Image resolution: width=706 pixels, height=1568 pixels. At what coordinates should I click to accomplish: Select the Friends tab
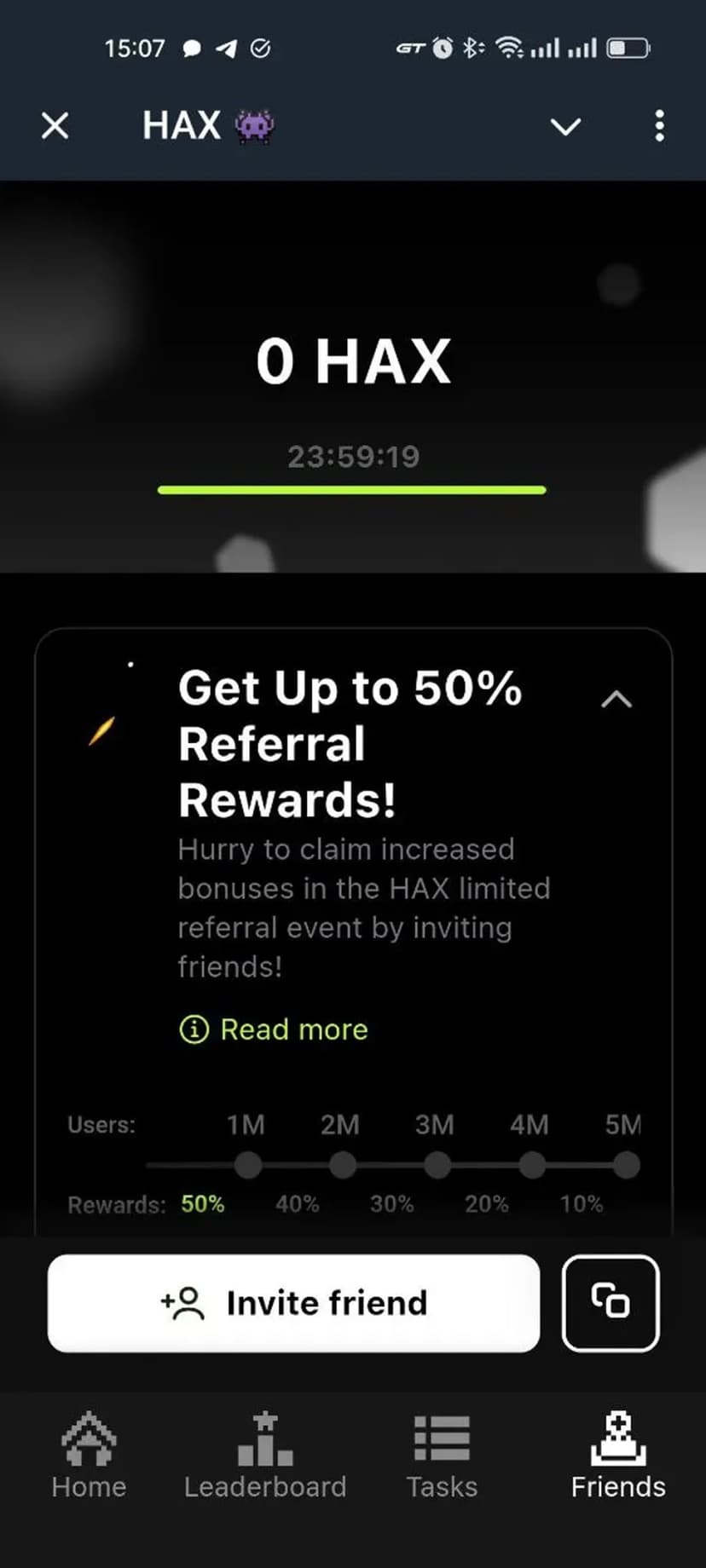618,1456
